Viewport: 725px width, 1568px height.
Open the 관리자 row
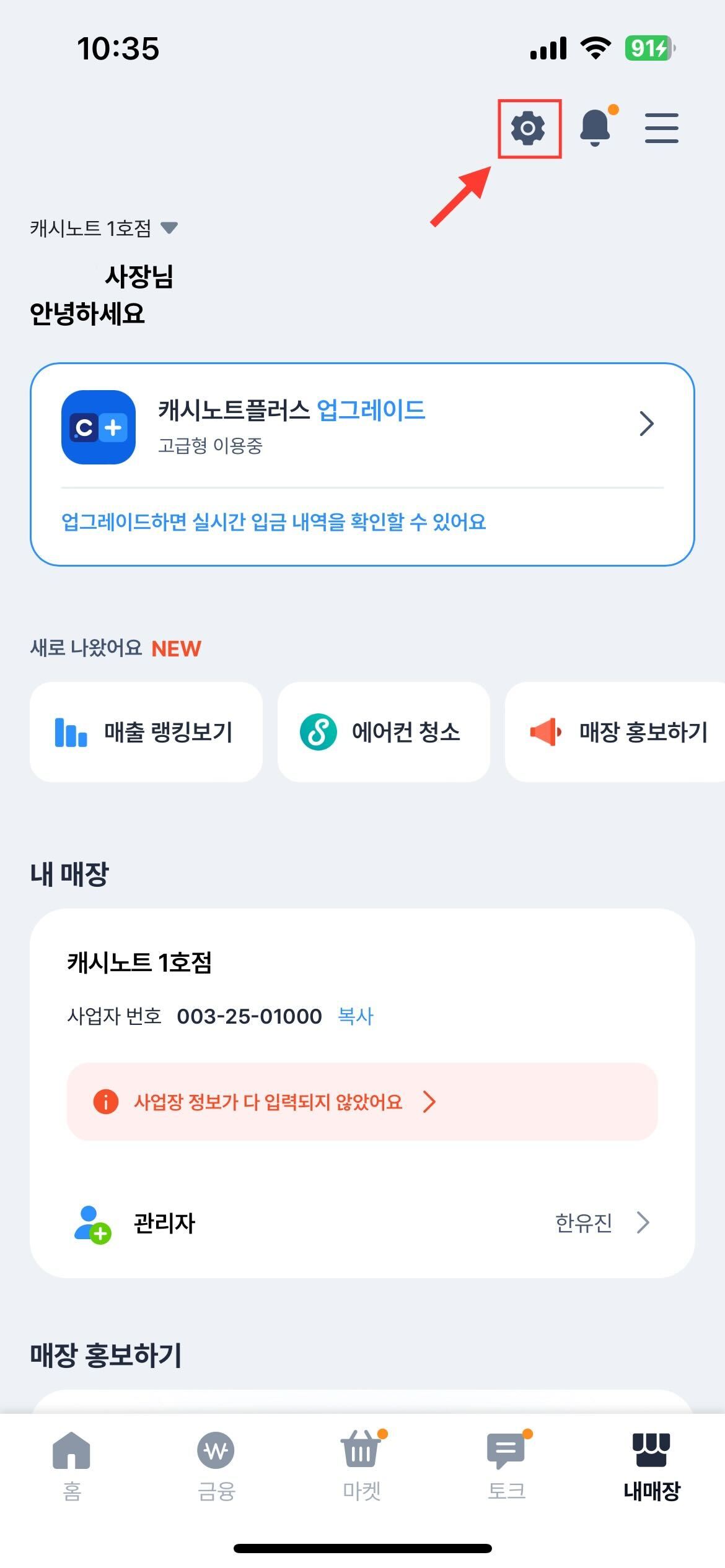click(x=362, y=1222)
